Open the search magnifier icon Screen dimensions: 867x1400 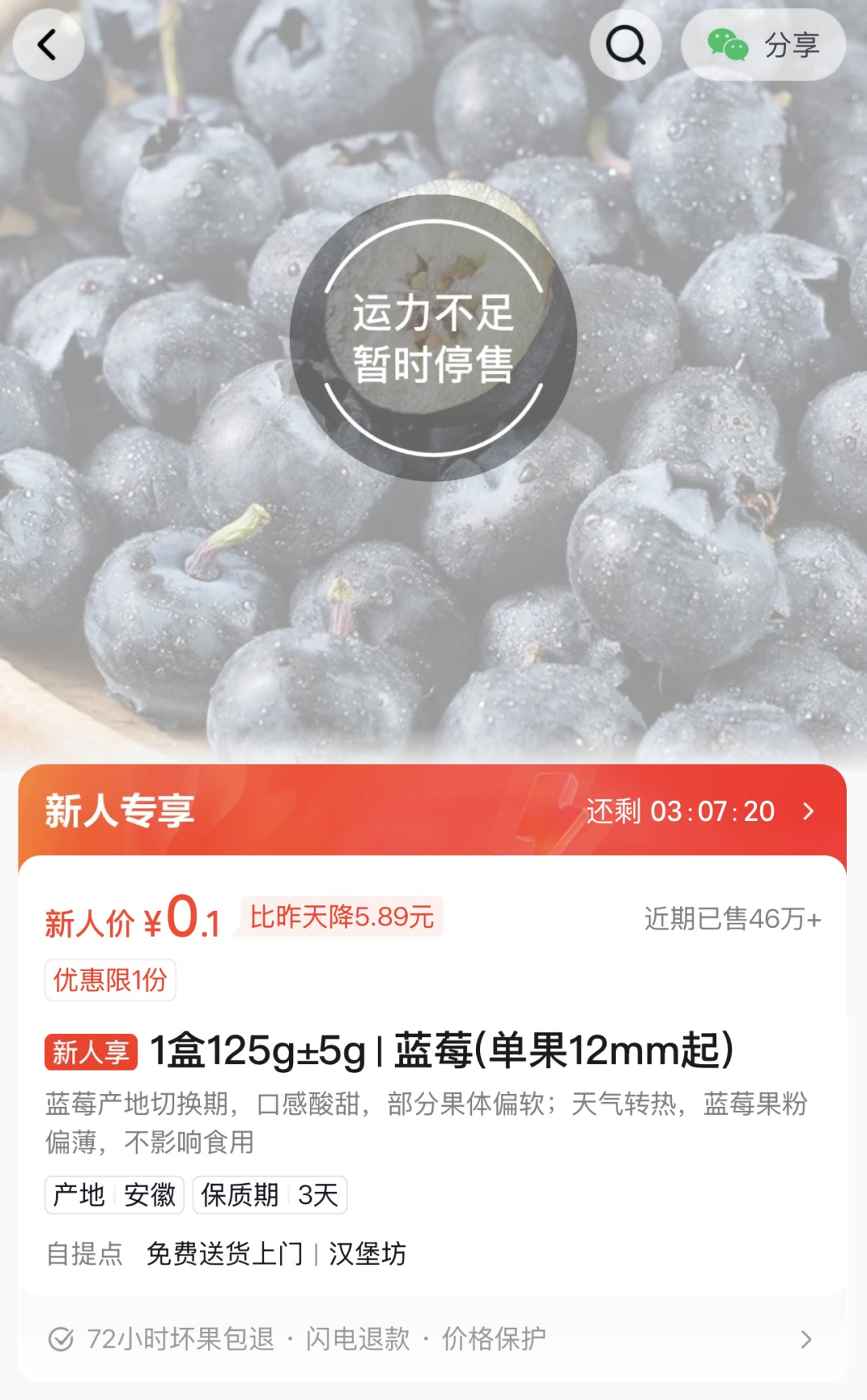625,45
